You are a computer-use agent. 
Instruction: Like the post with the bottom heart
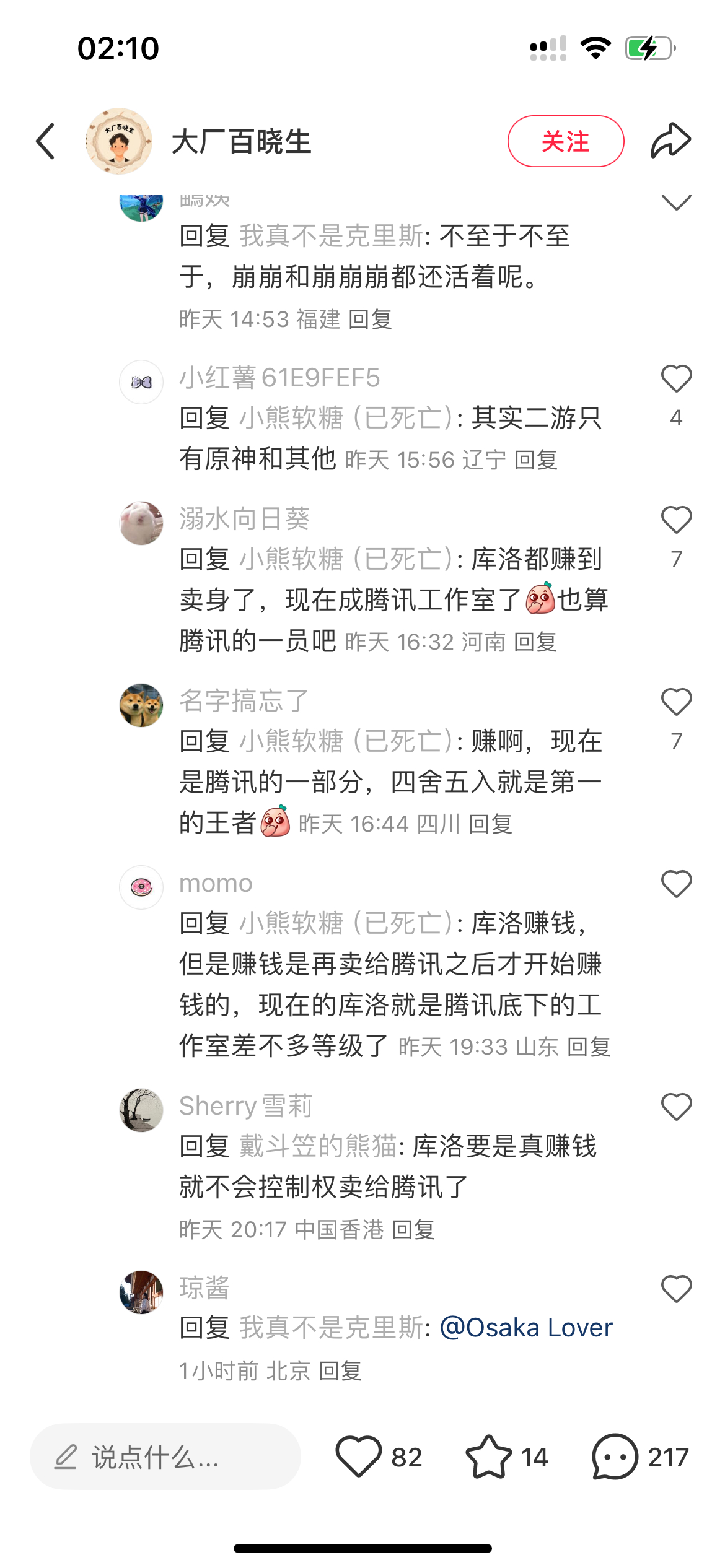tap(358, 1457)
